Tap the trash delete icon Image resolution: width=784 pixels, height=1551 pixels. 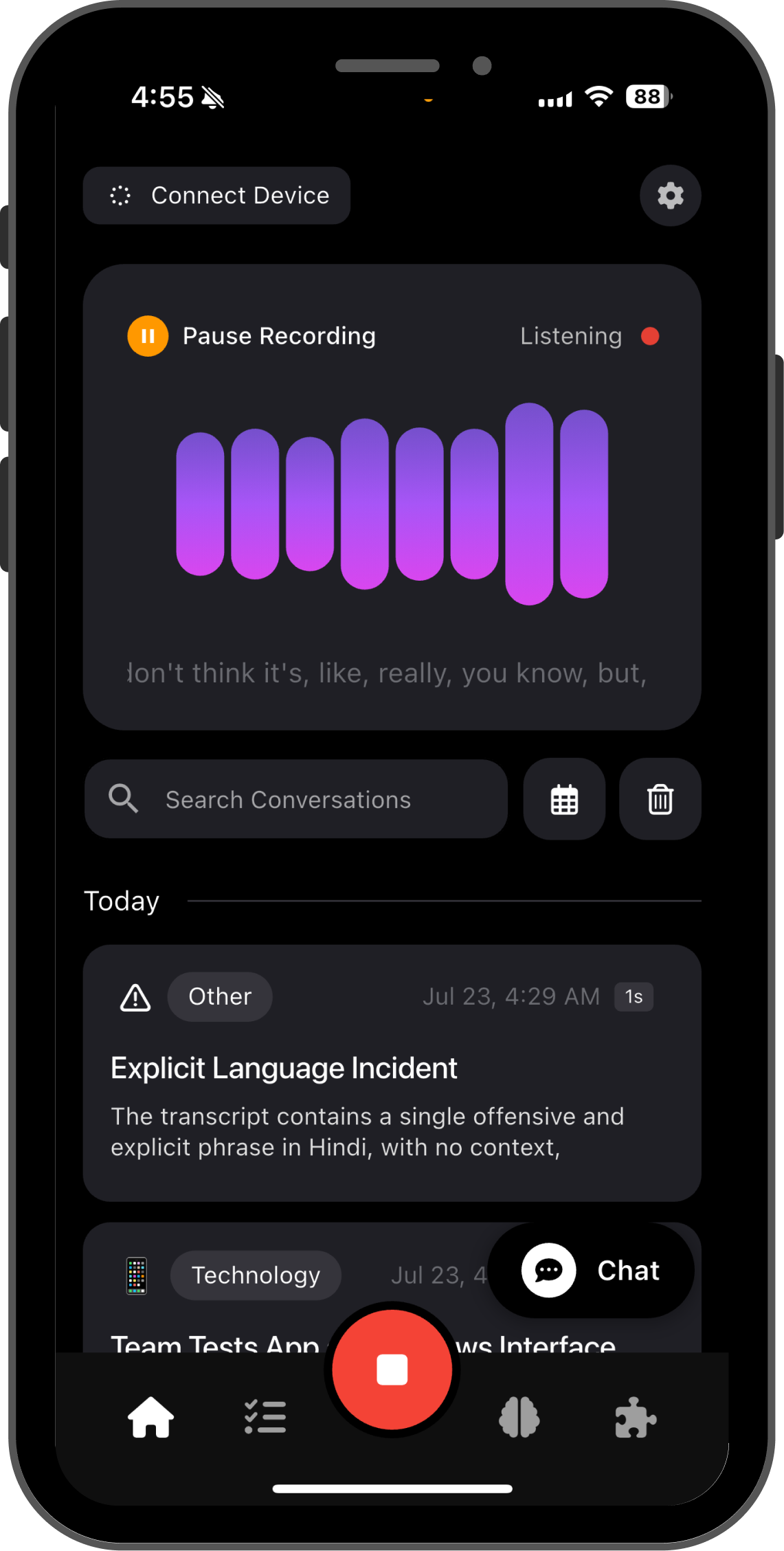660,799
